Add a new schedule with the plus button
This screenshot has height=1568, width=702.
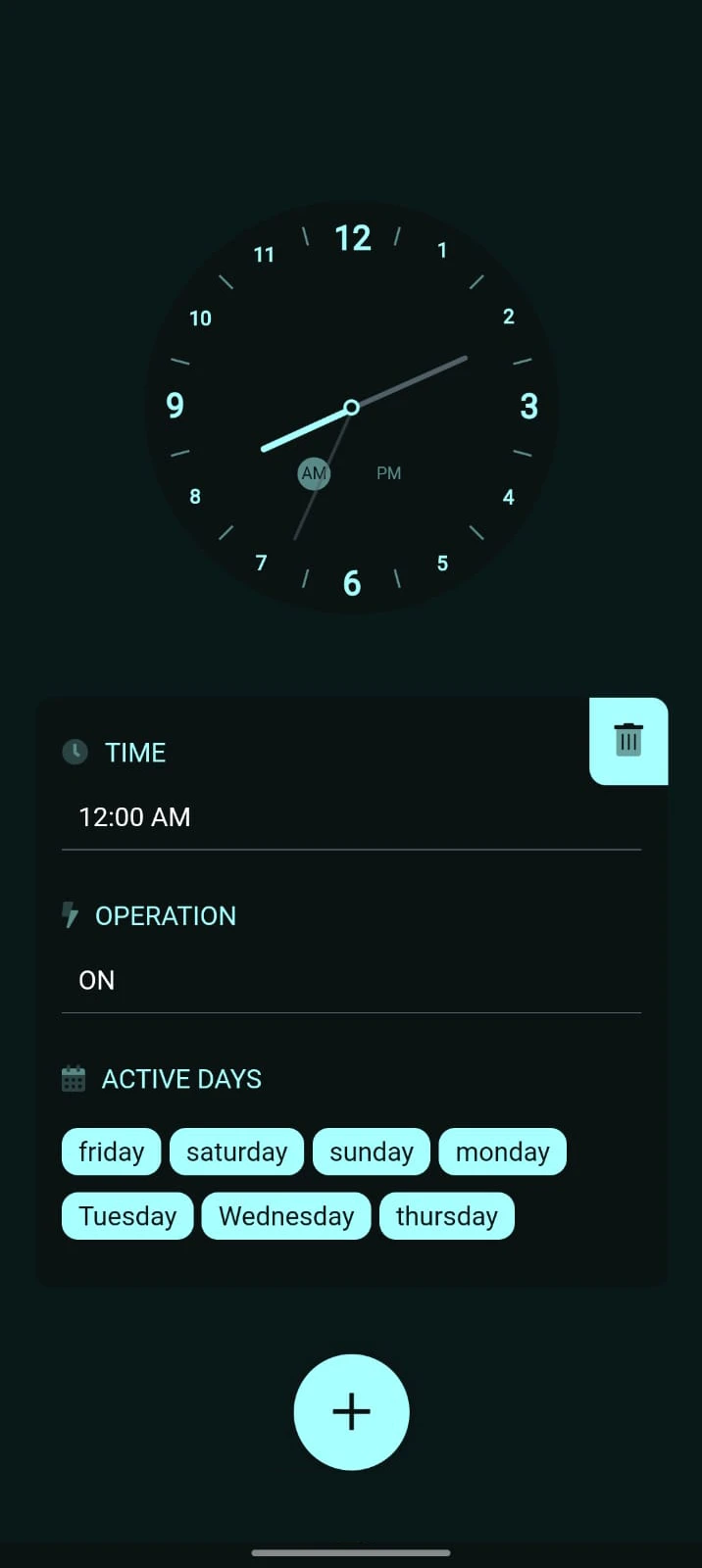click(351, 1411)
